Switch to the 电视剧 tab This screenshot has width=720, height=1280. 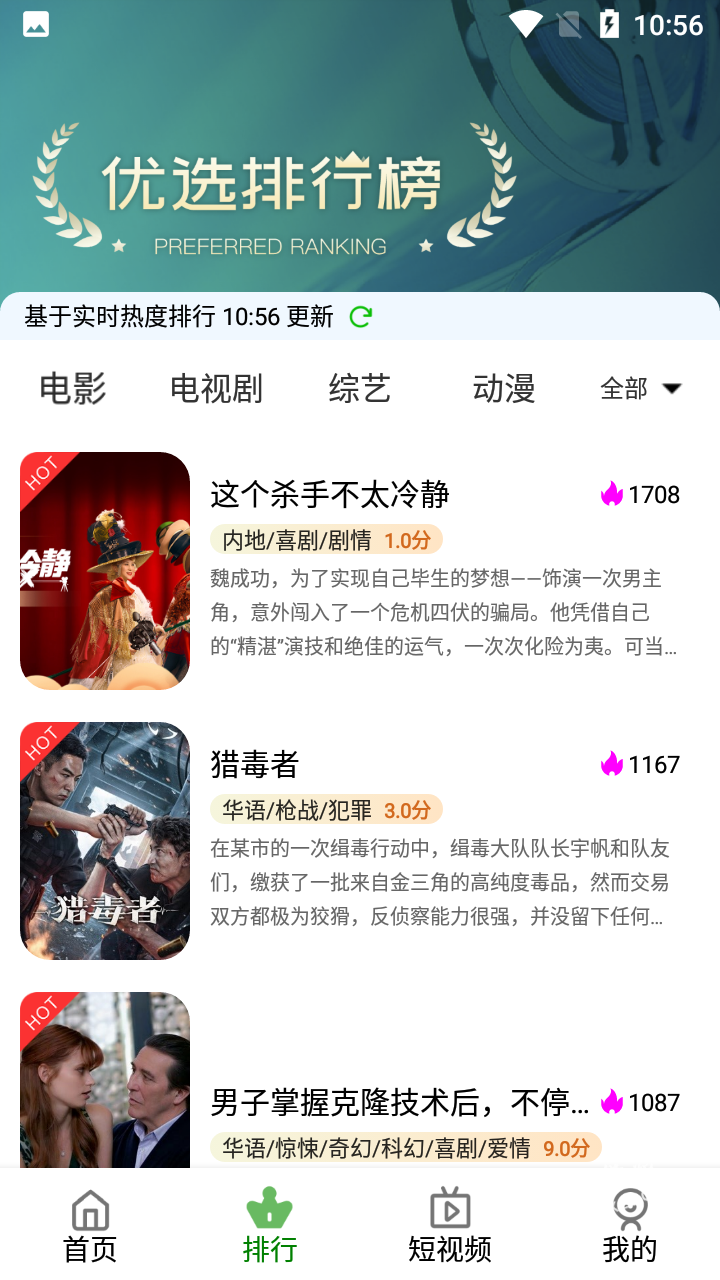click(216, 388)
